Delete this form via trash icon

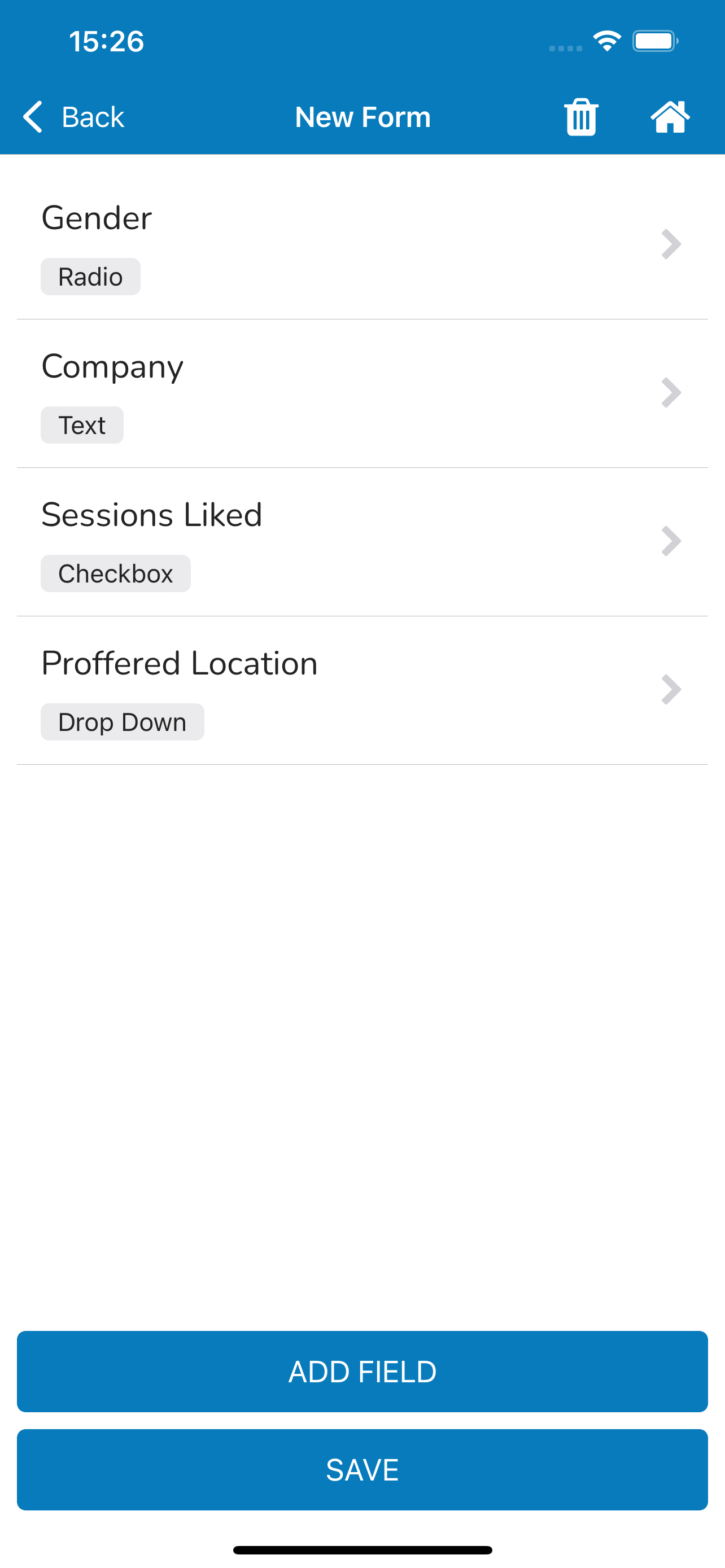(582, 117)
